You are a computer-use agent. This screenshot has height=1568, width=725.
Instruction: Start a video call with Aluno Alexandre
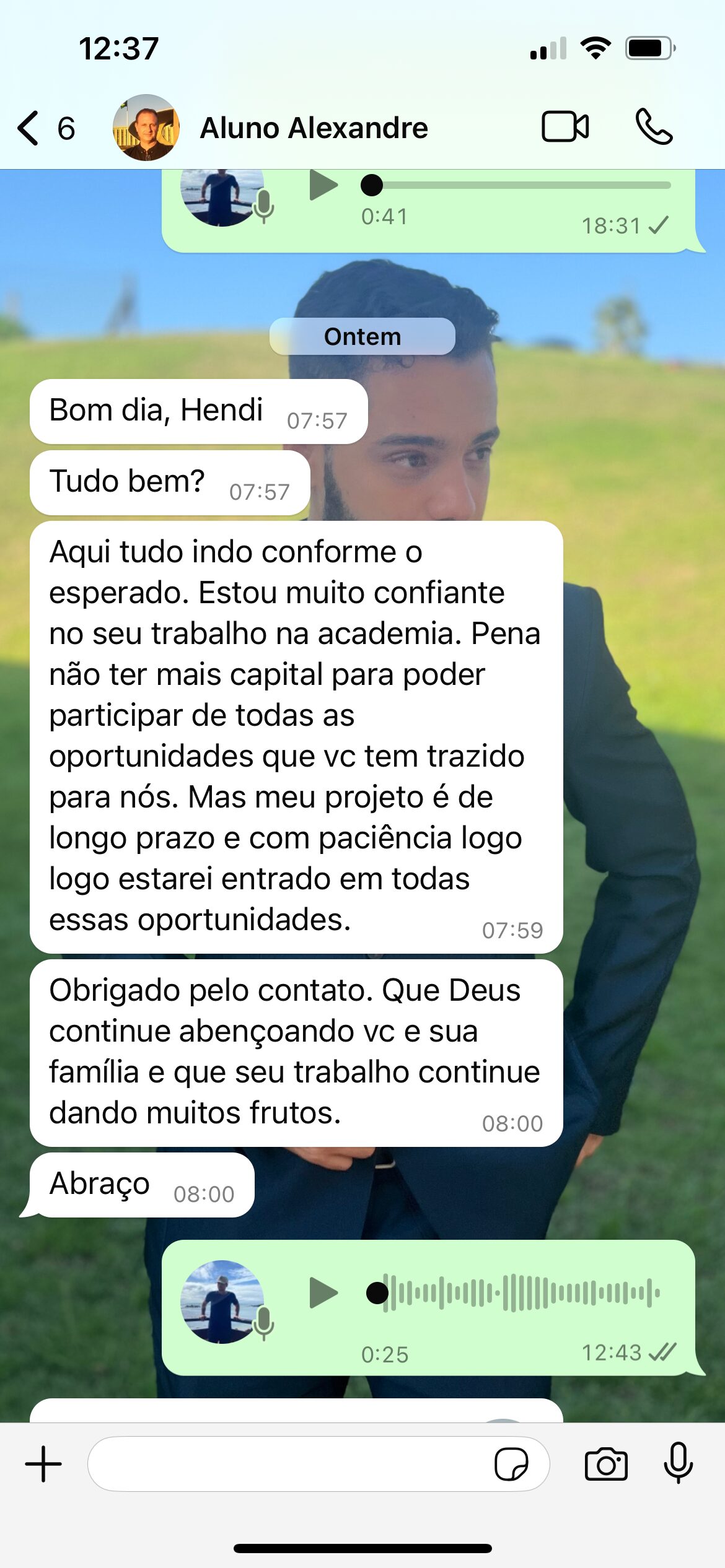click(565, 127)
